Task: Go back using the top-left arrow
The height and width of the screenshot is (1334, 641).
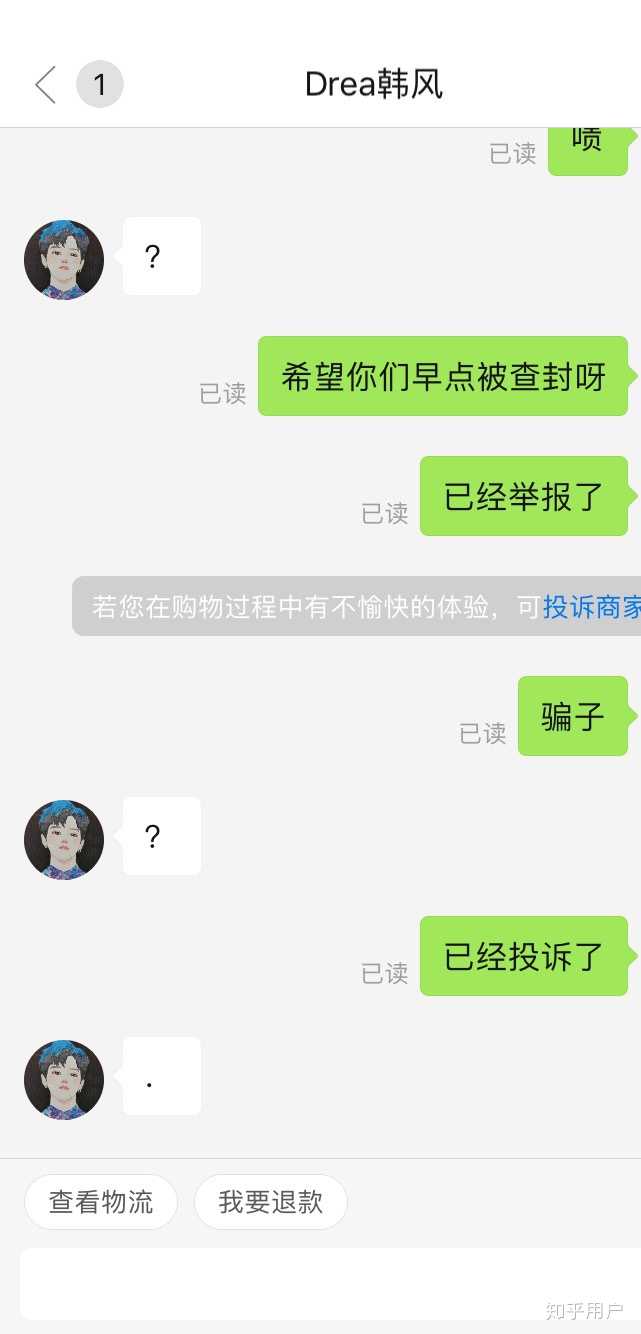Action: click(45, 85)
